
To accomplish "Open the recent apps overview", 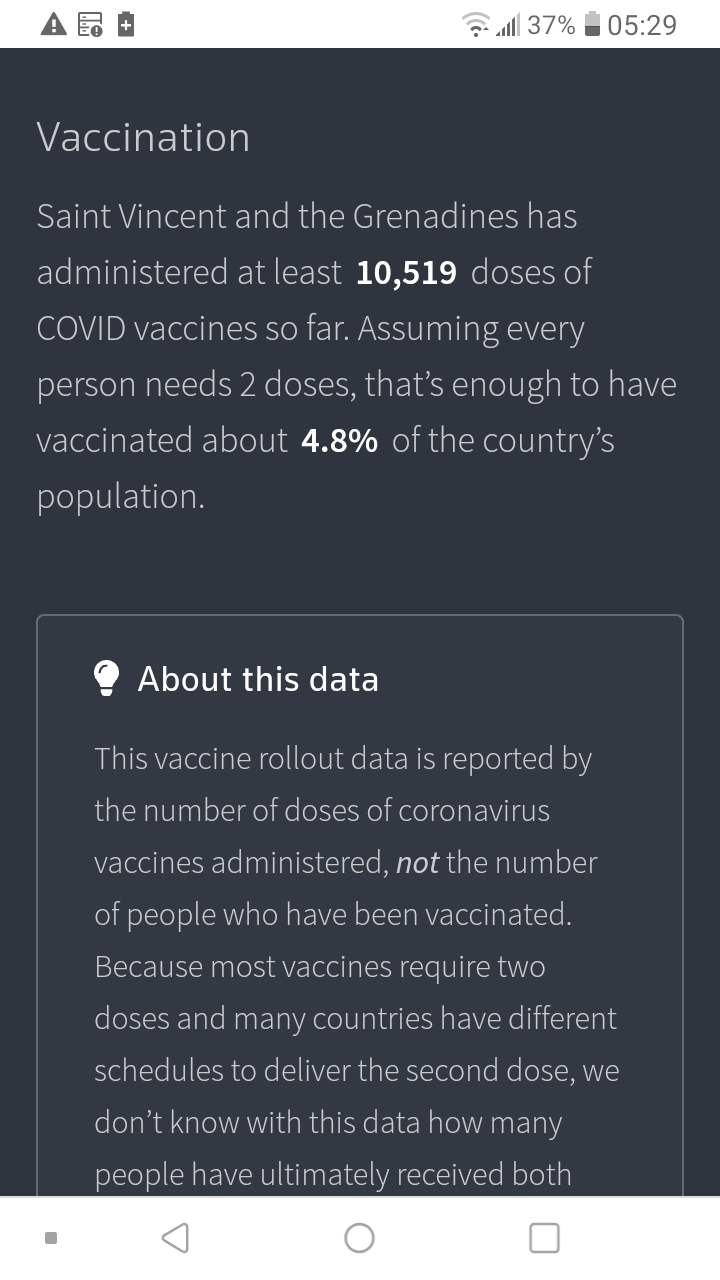I will [x=544, y=1238].
